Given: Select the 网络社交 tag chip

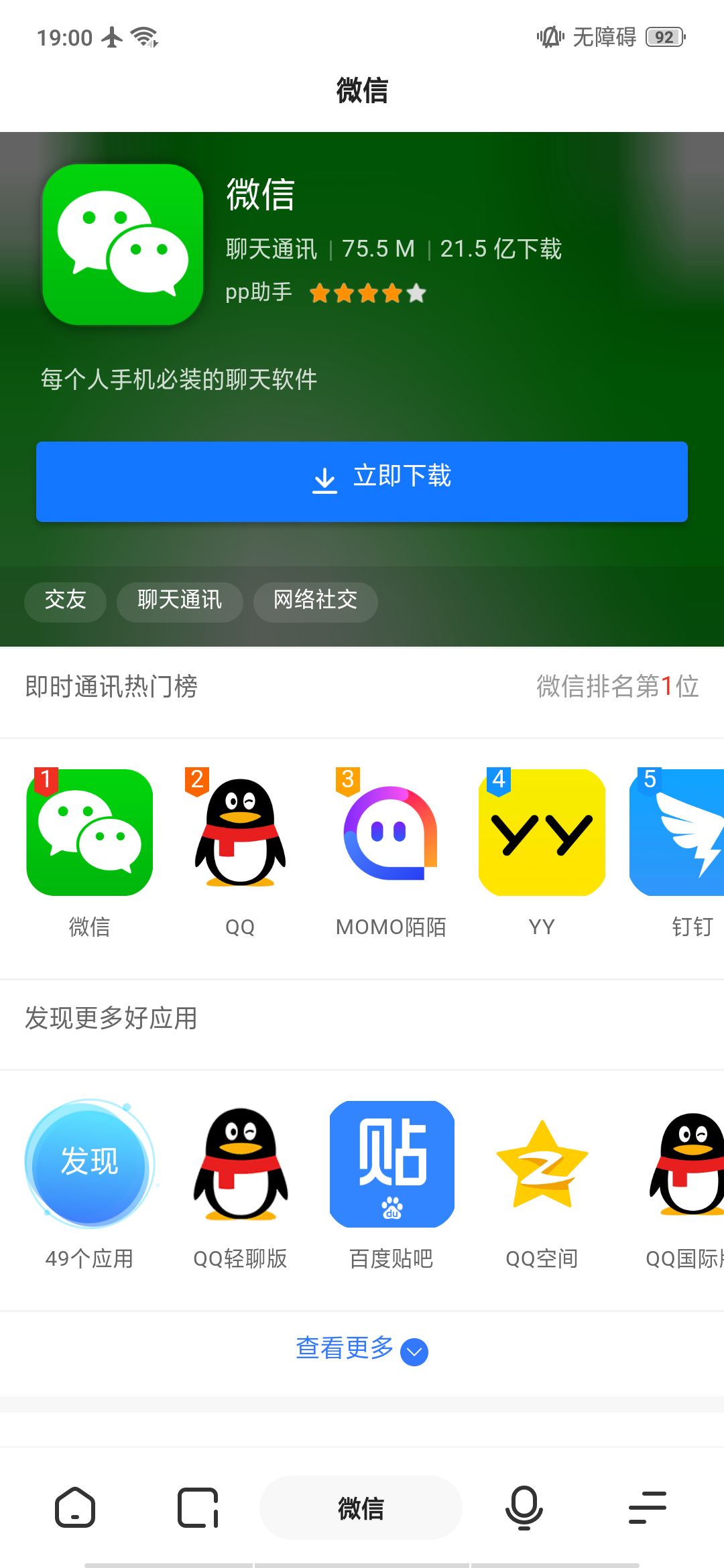Looking at the screenshot, I should point(315,600).
